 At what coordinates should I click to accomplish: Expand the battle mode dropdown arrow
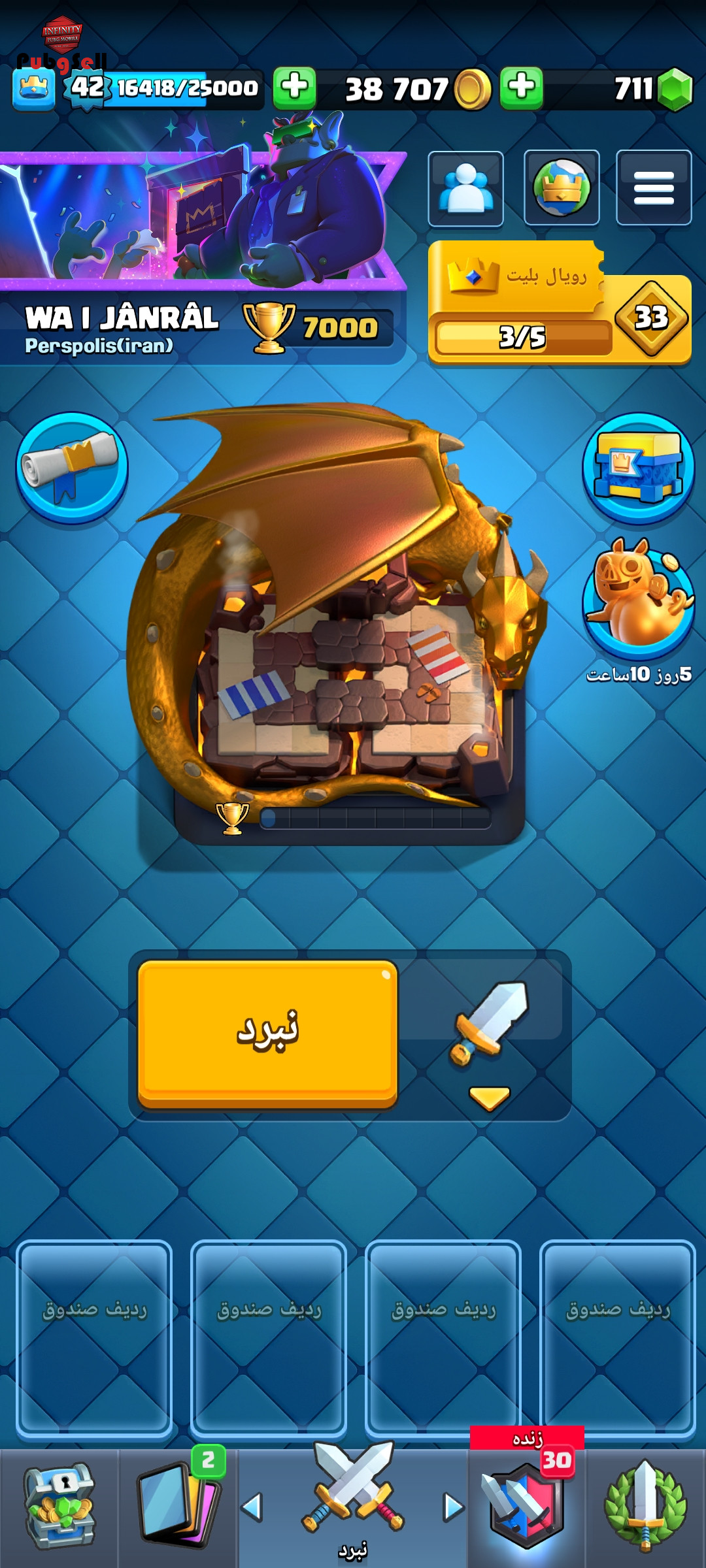[490, 1099]
